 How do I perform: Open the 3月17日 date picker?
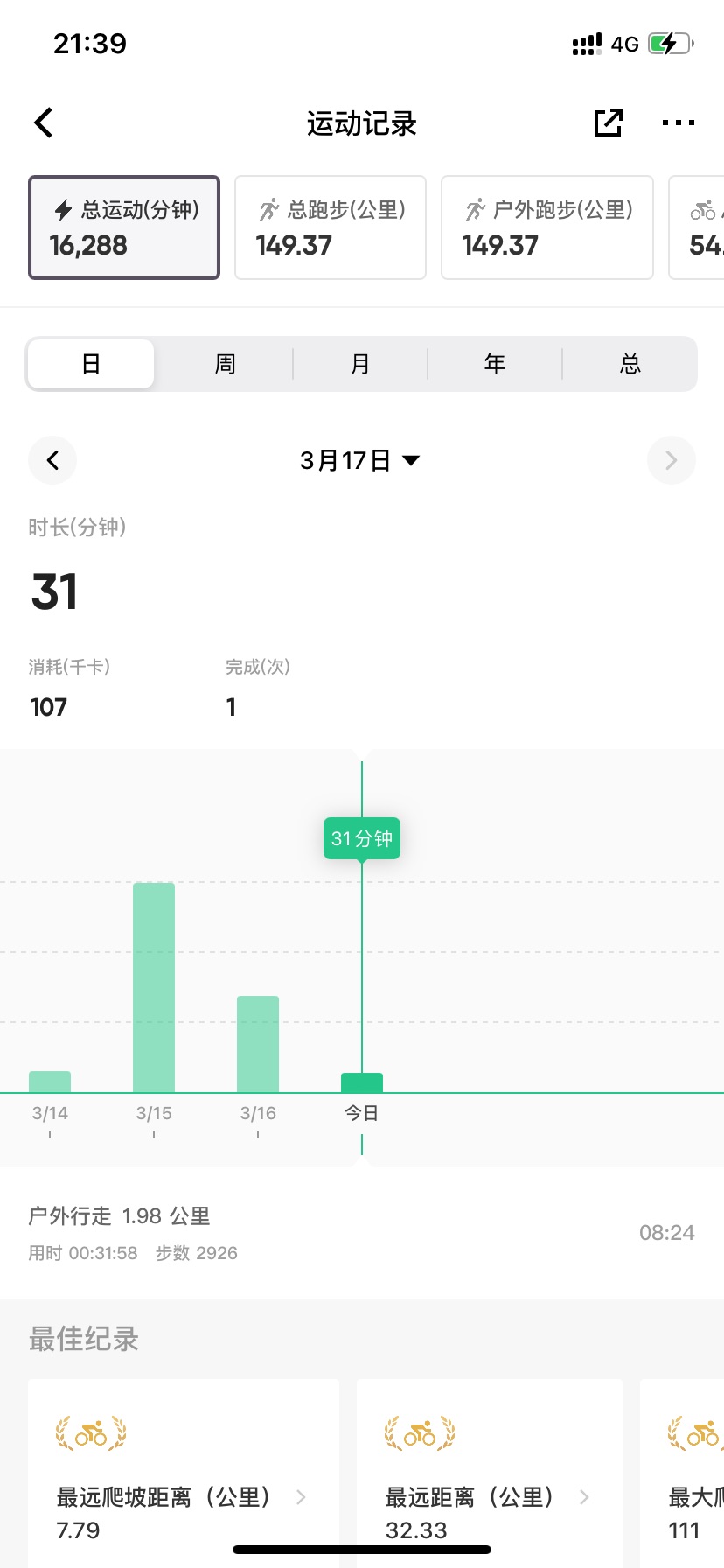point(360,460)
